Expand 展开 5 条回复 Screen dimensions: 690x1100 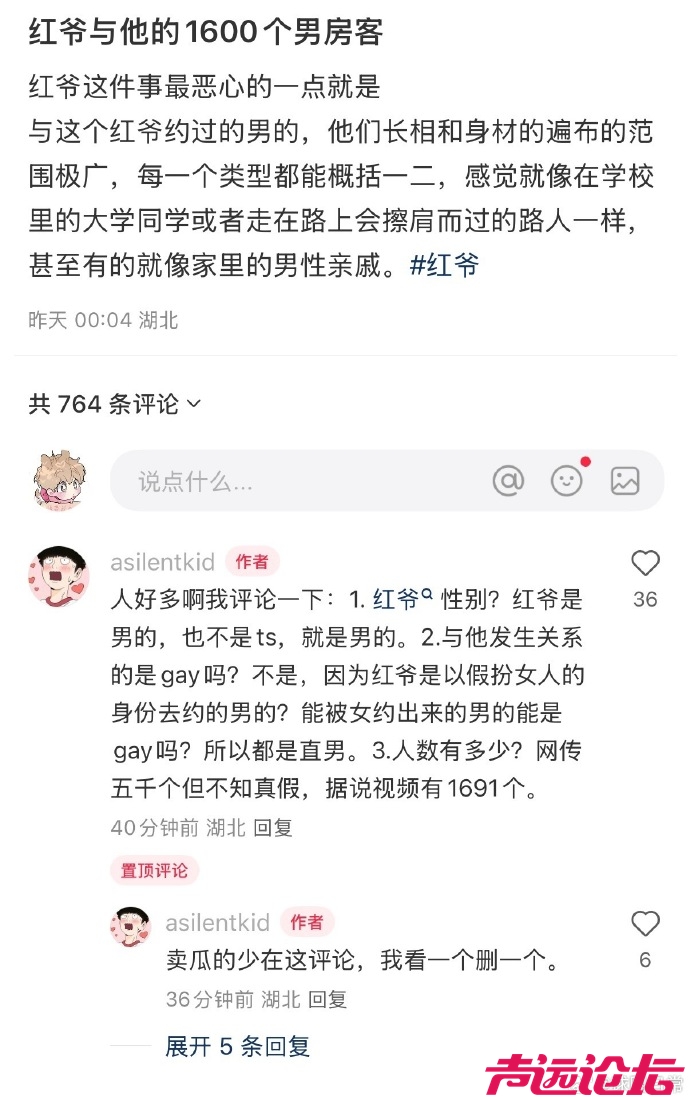[x=238, y=1047]
